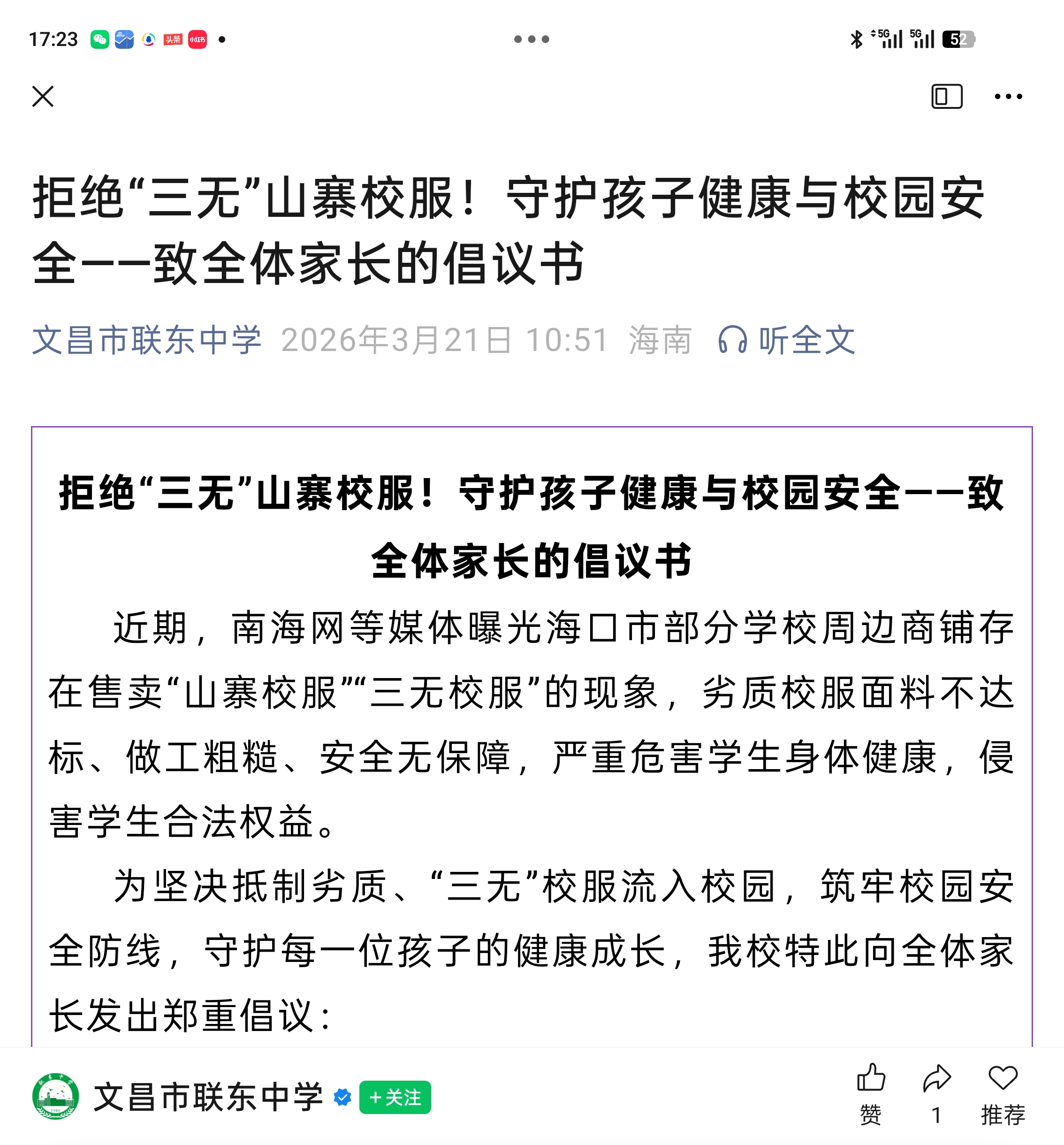
Task: Follow 文昌市联东中学 with 关注 button
Action: point(395,1097)
